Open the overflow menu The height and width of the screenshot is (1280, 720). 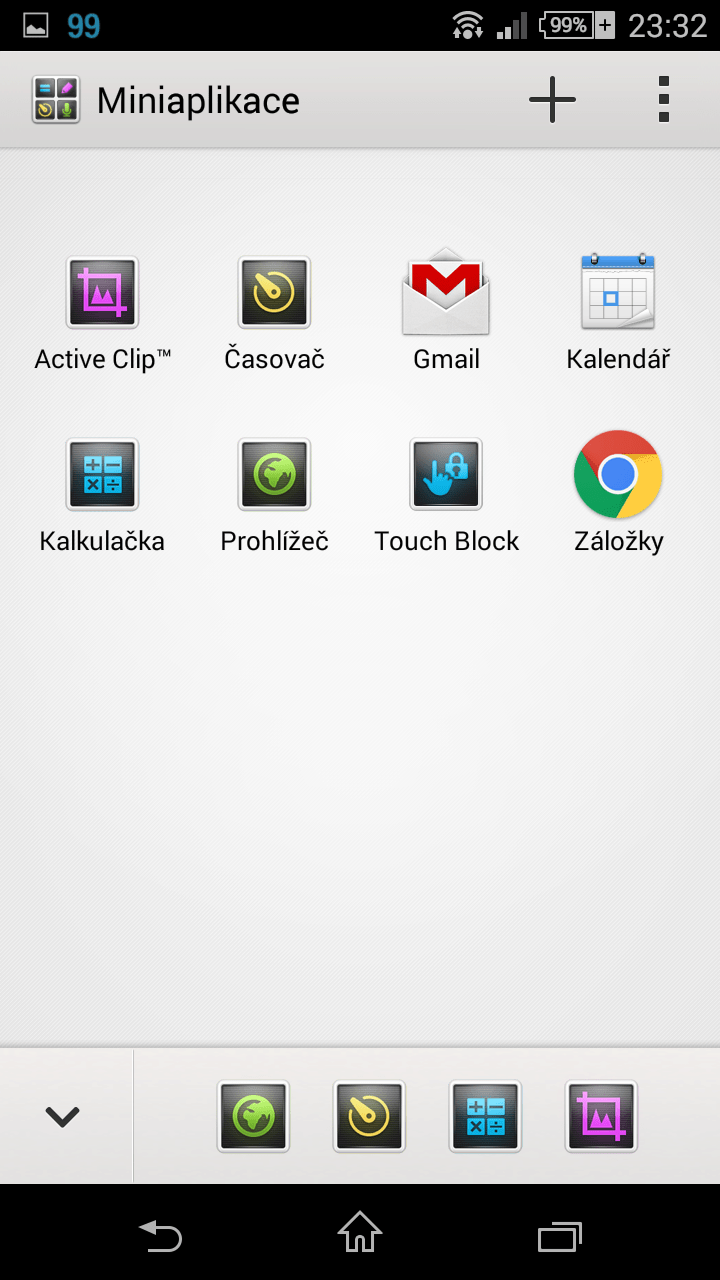[x=663, y=100]
